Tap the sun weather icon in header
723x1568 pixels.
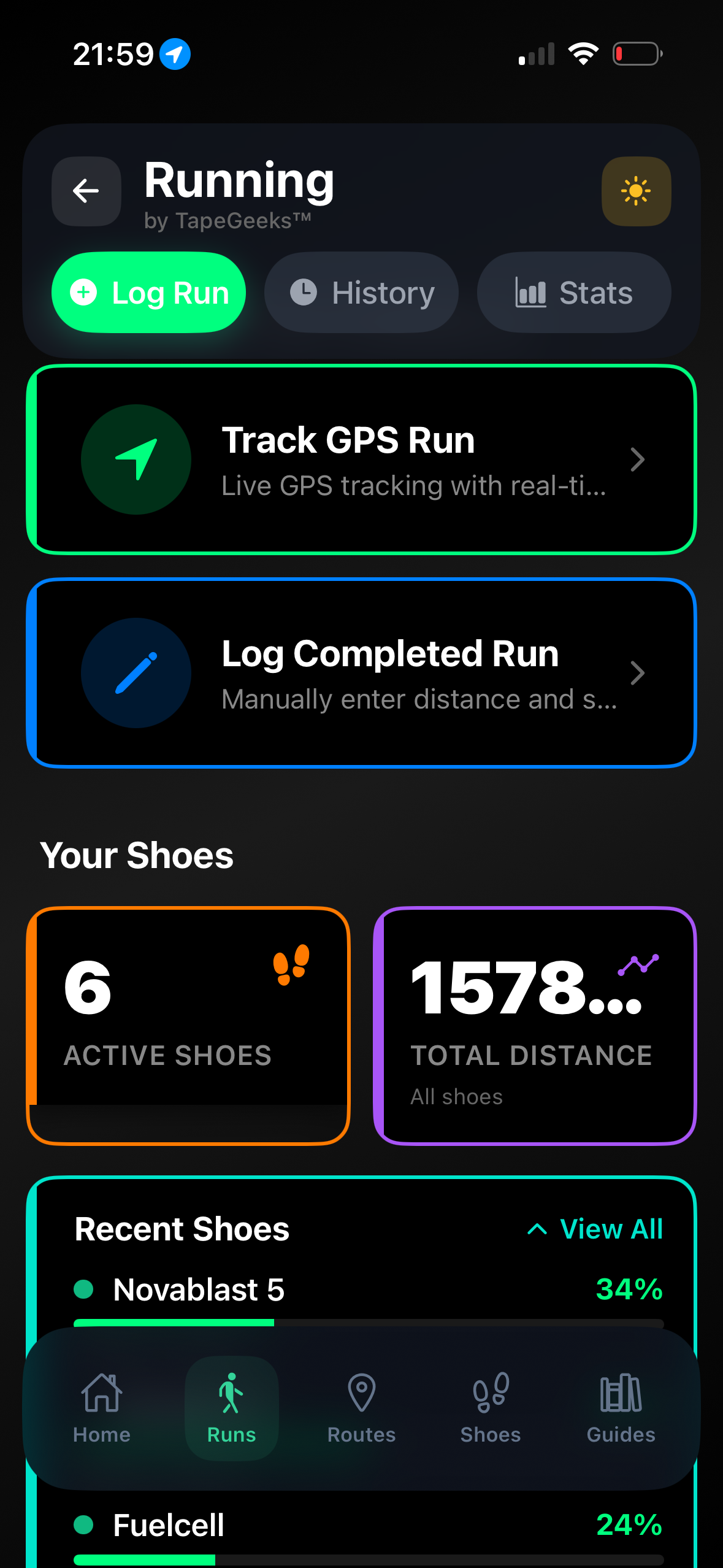(636, 191)
